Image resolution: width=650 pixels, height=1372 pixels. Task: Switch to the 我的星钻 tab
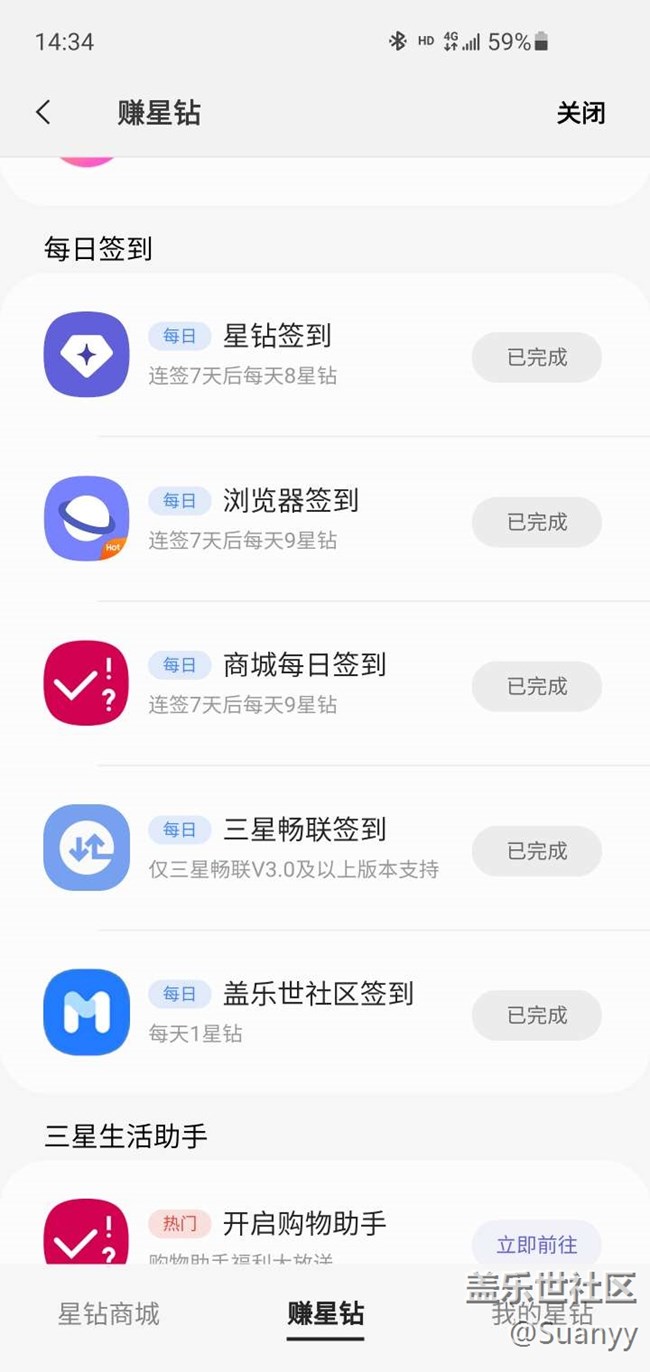click(x=542, y=1314)
